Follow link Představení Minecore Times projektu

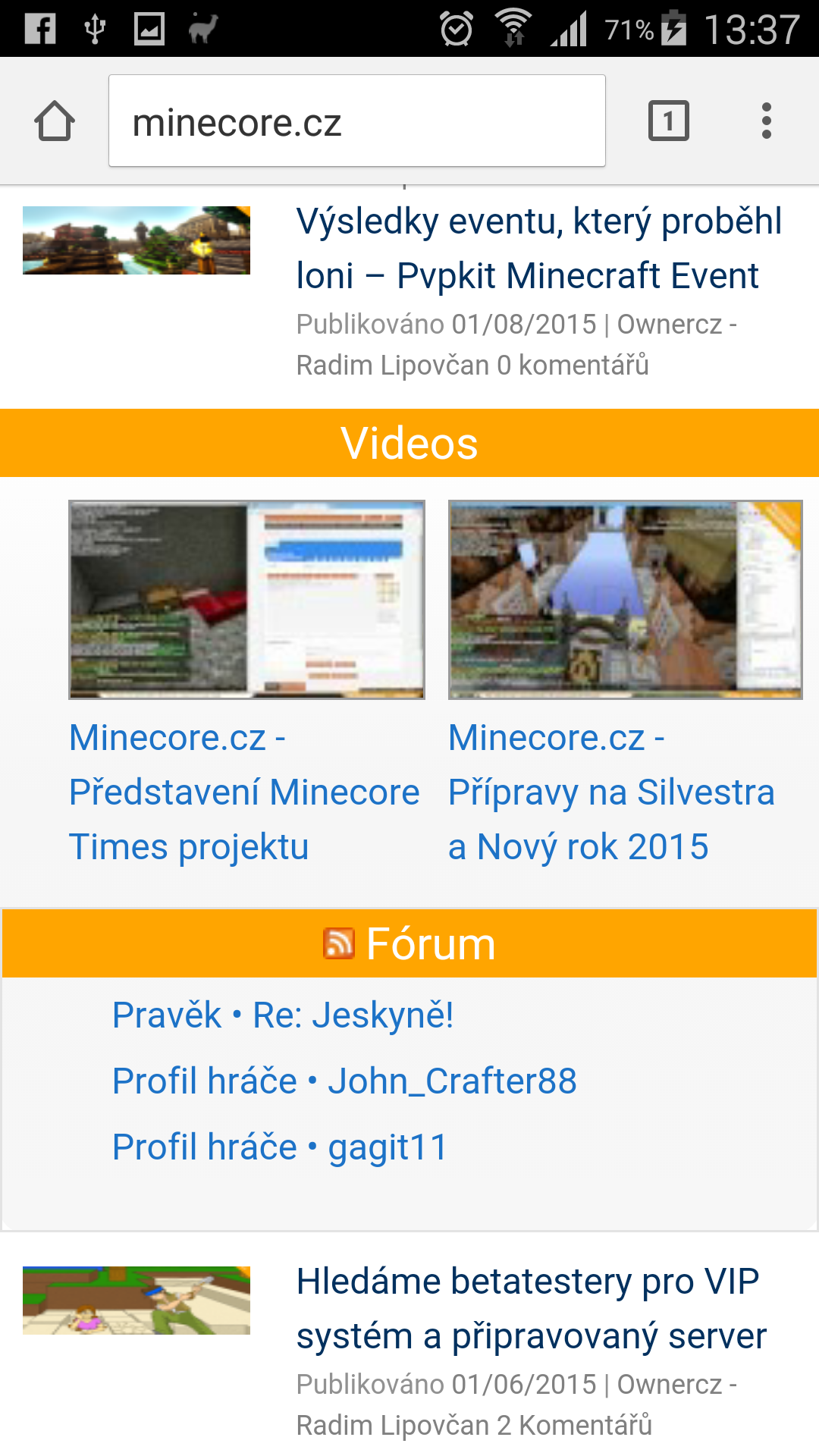pos(243,792)
